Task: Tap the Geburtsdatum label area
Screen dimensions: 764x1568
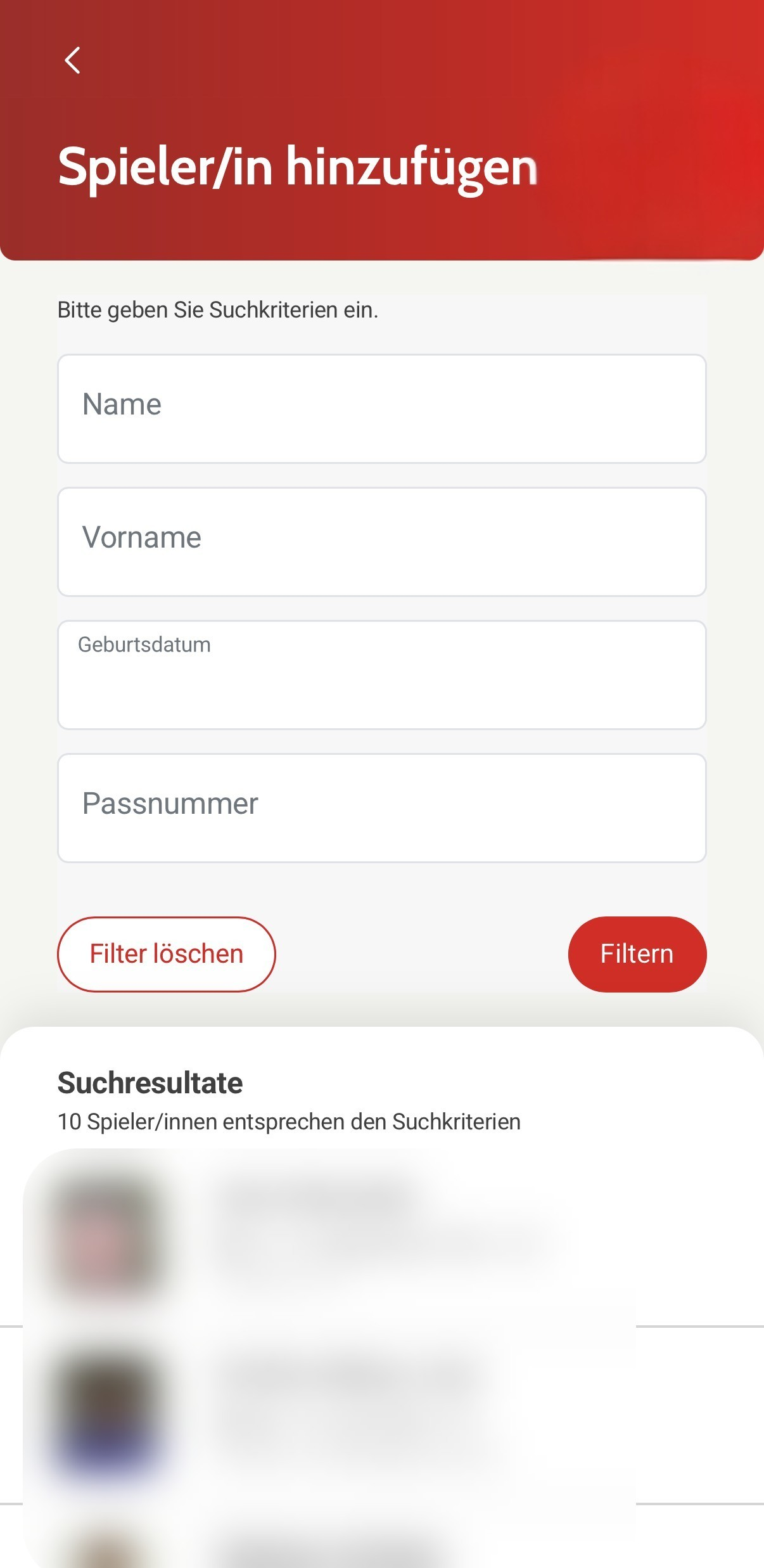Action: [x=143, y=644]
